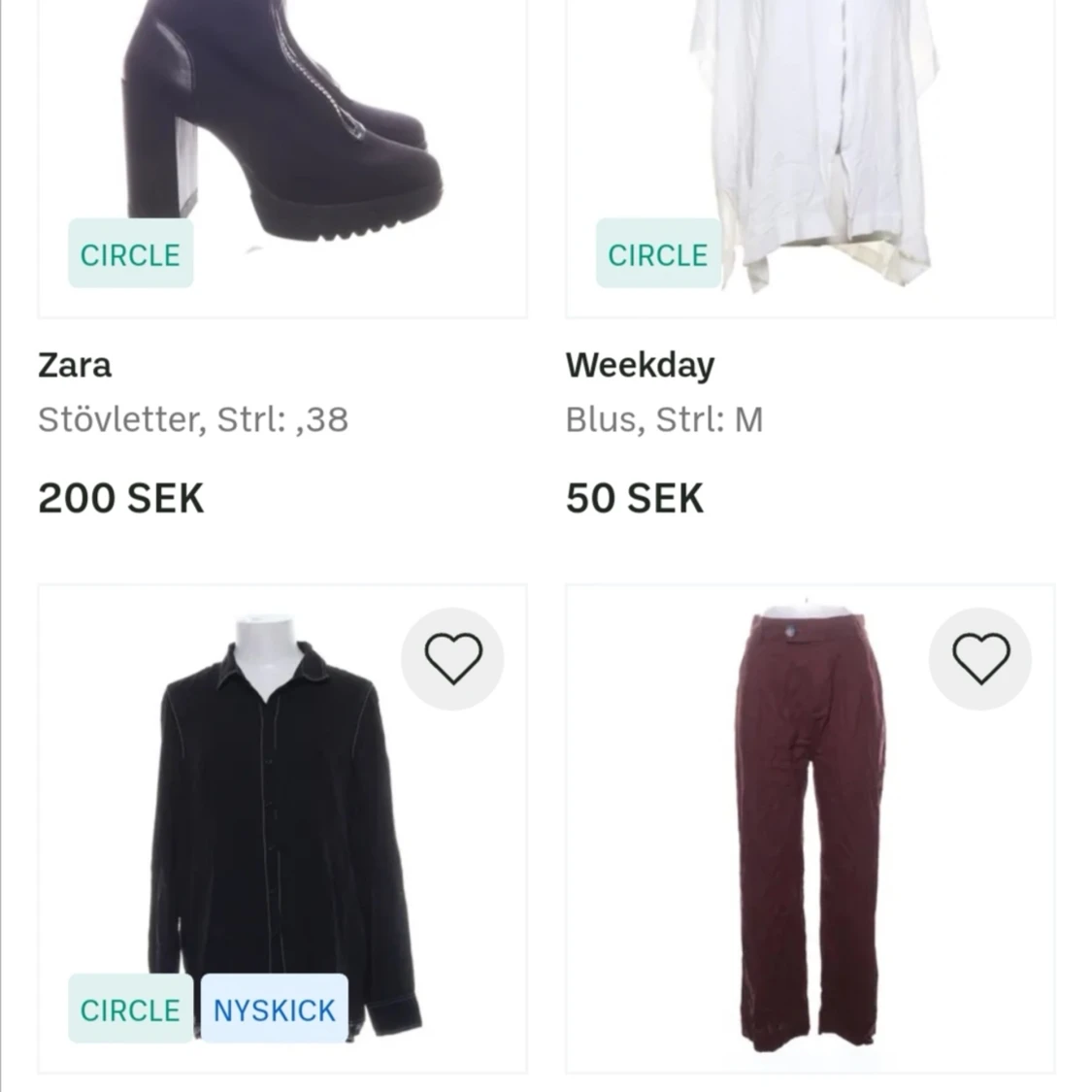Favorite the burgundy trousers with the heart
Screen dimensions: 1092x1092
point(980,659)
